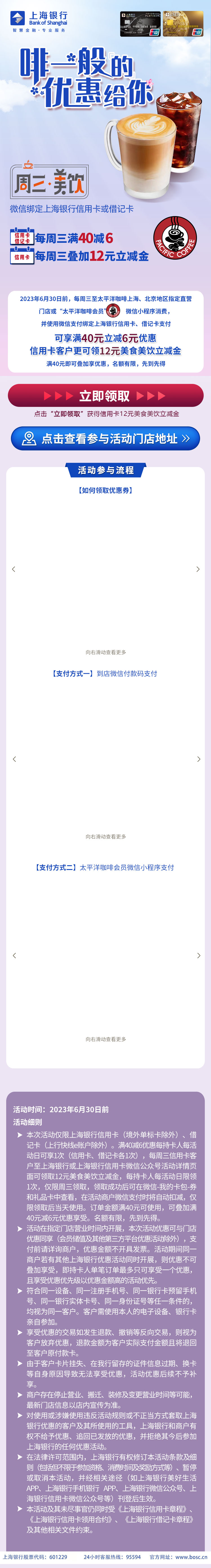Screen dimensions: 211x1568
Task: Show previous slide in 支付方式二 carousel
Action: (x=14, y=956)
